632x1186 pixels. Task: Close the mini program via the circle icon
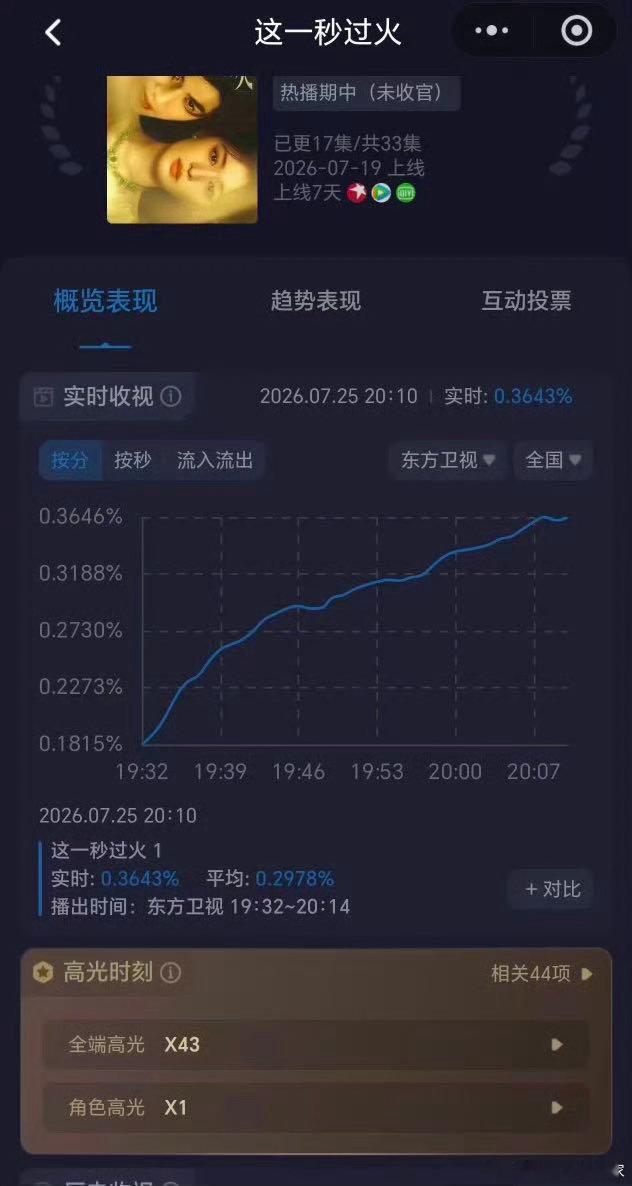pyautogui.click(x=576, y=31)
